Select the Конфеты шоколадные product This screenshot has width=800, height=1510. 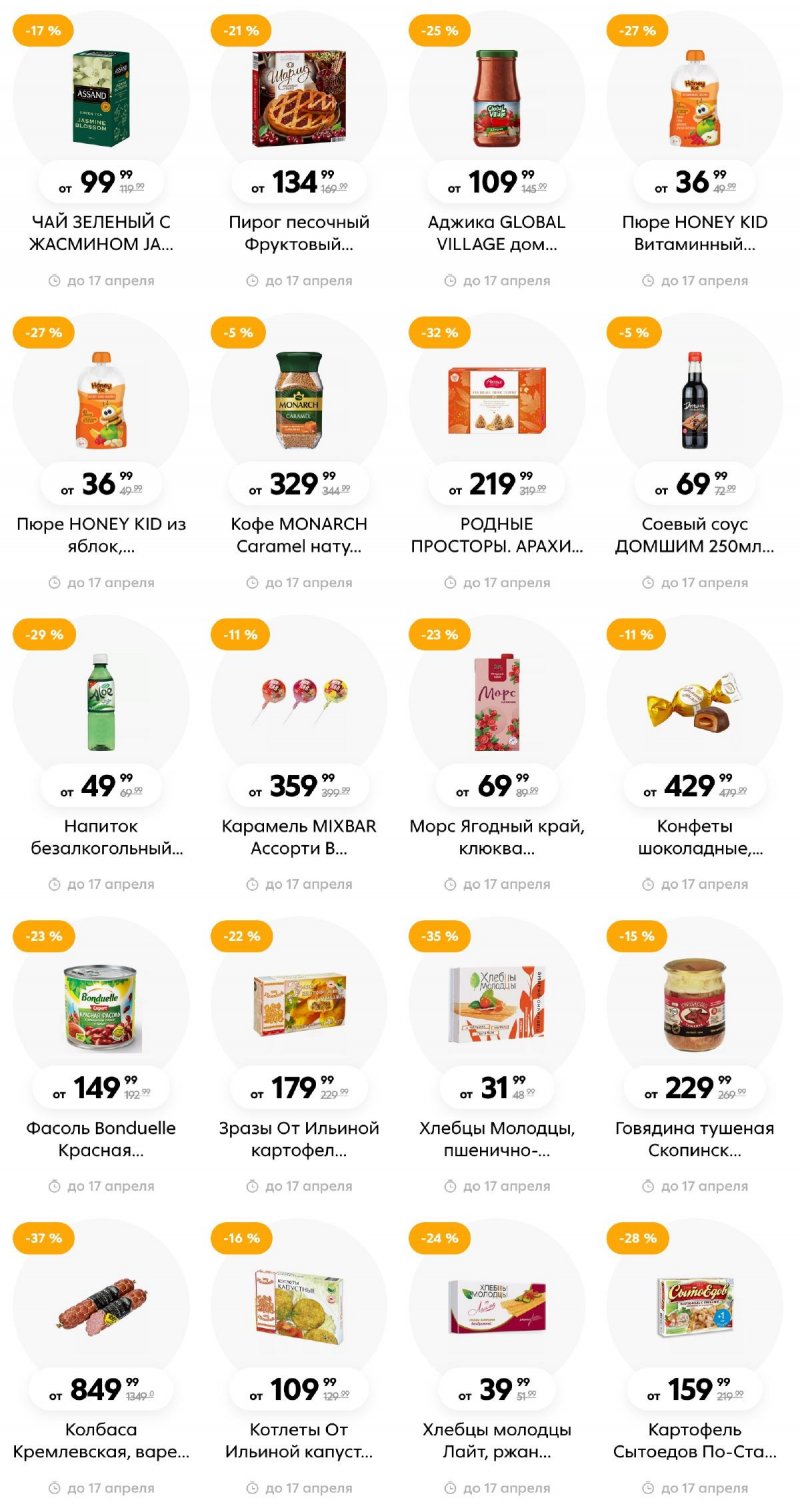[694, 702]
